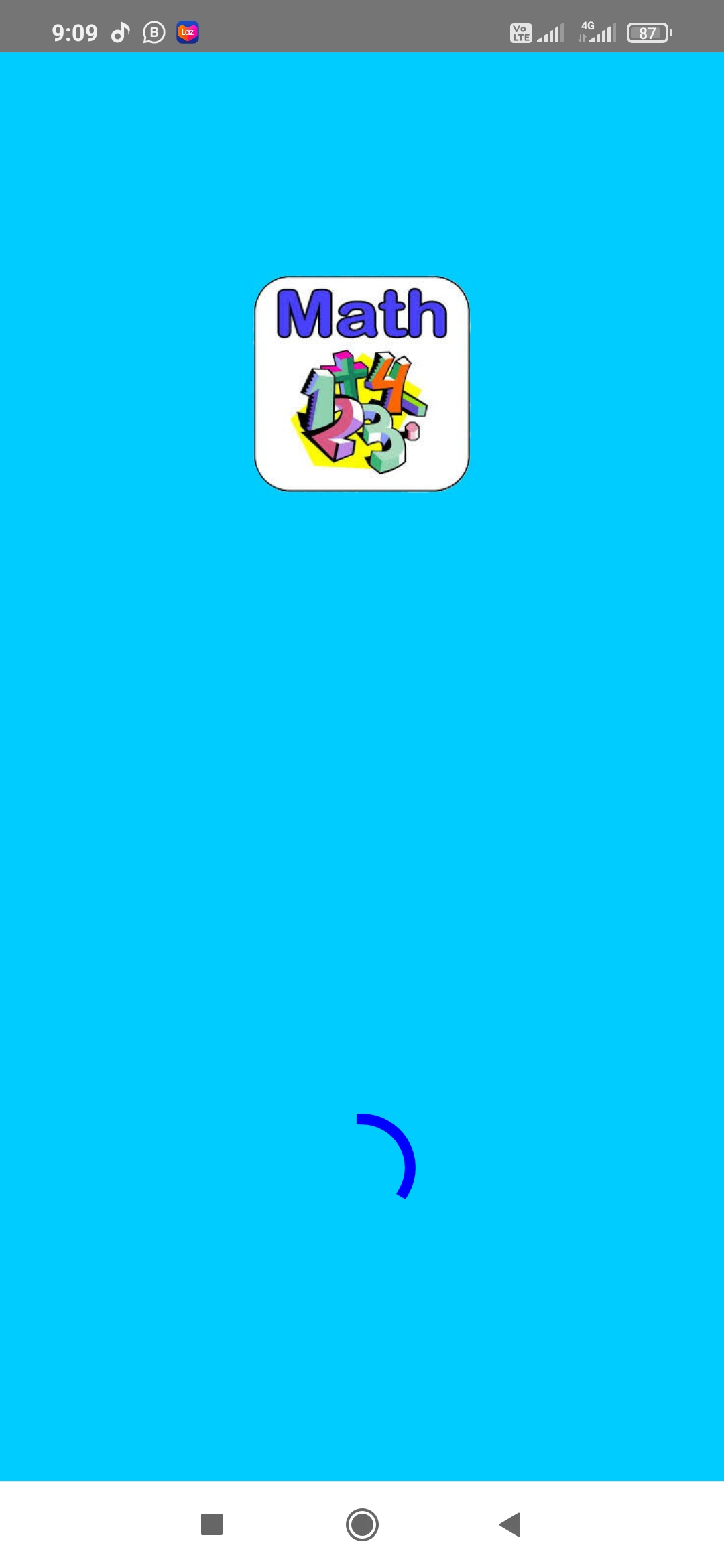Go to the home screen
Viewport: 724px width, 1568px height.
point(362,1524)
